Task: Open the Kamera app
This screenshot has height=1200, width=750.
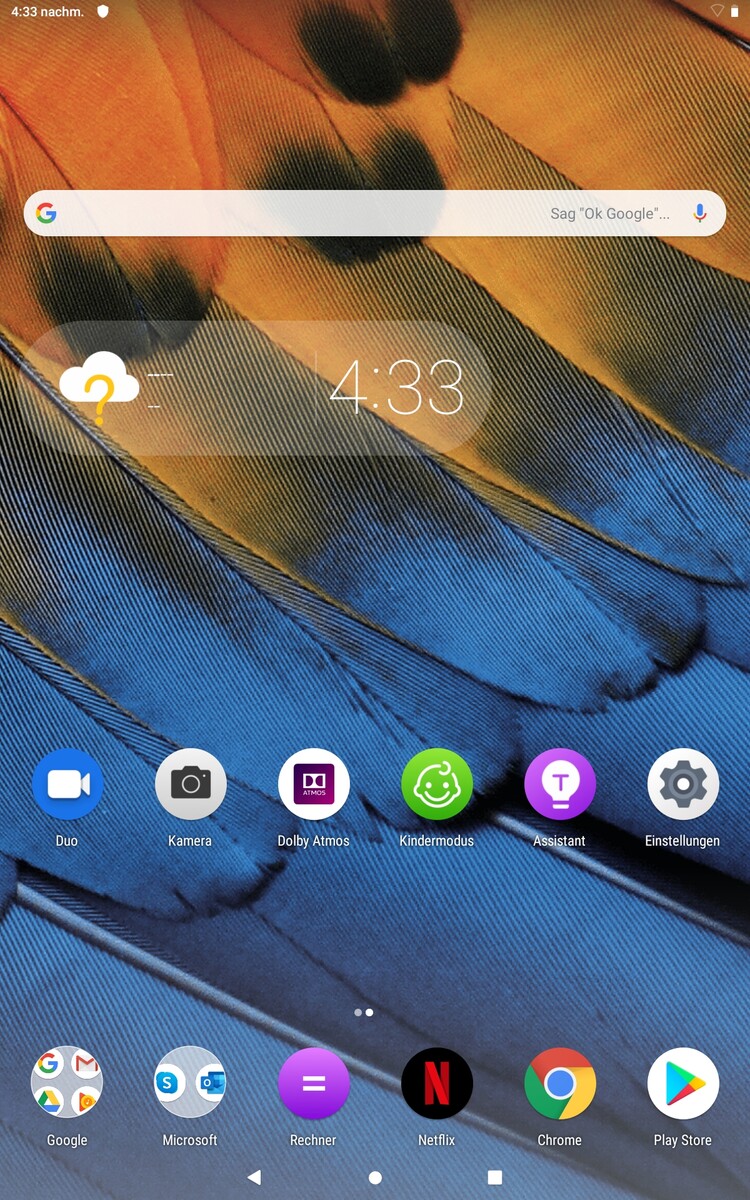Action: pos(190,785)
